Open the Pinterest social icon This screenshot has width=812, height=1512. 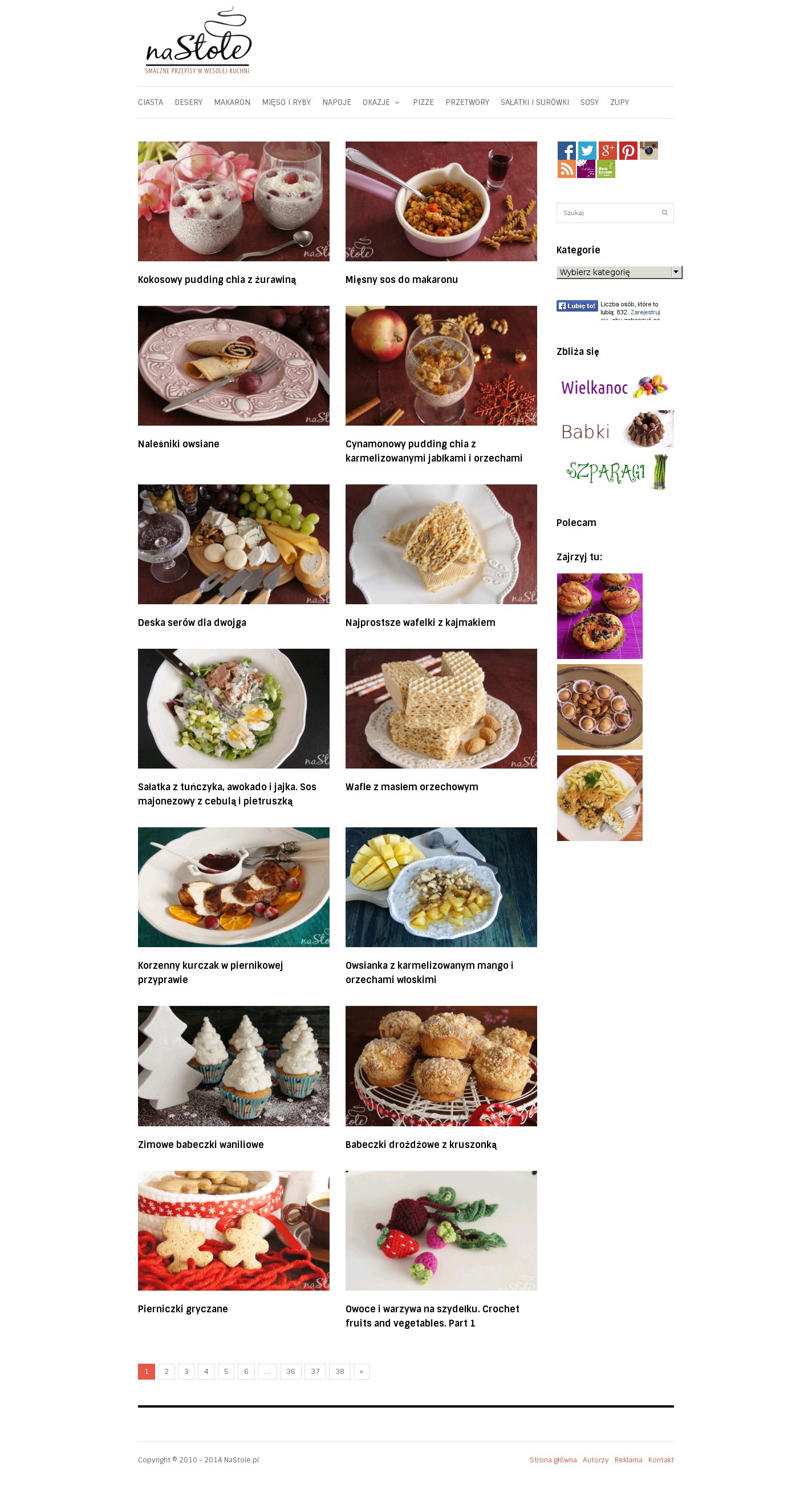(x=628, y=151)
